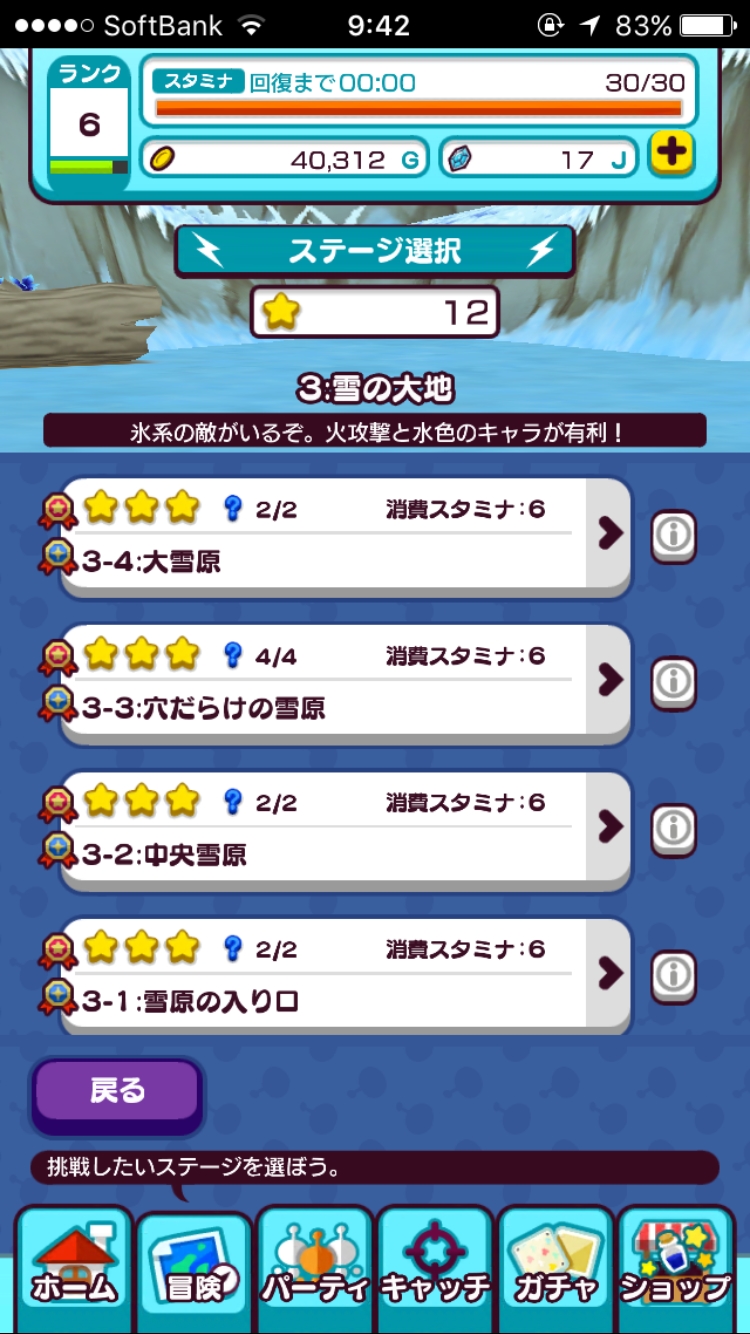View info for stage 3-4:大雪原

[x=674, y=536]
